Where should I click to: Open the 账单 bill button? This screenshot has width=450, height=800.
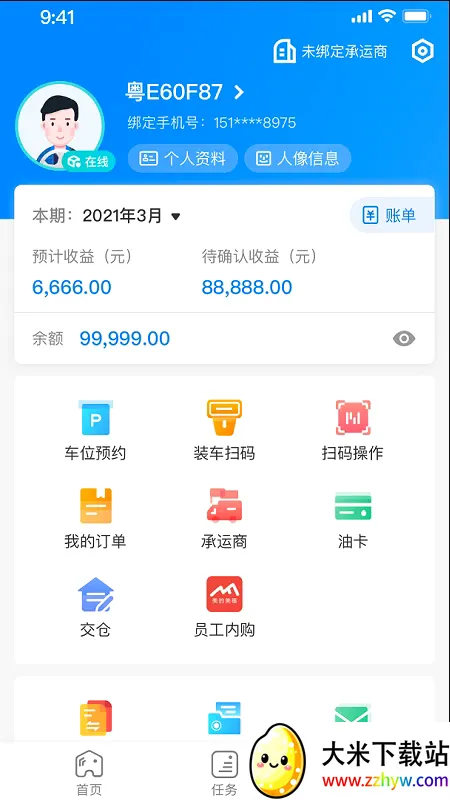pos(391,216)
